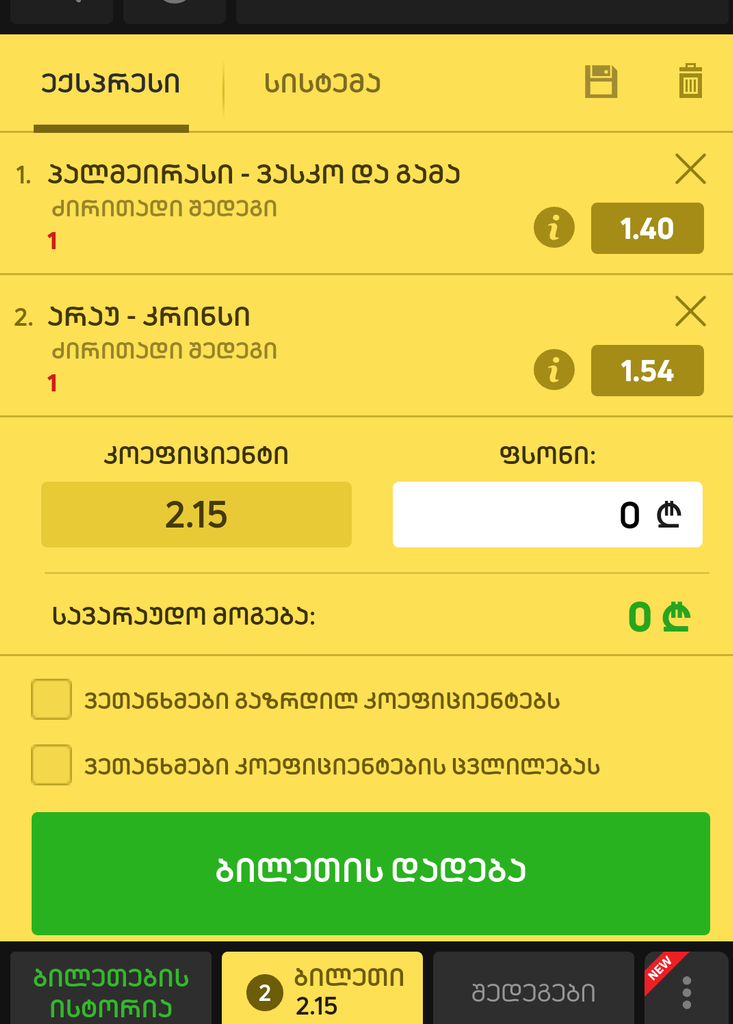The image size is (733, 1024).
Task: Clear the ticket with the trash icon
Action: point(689,84)
